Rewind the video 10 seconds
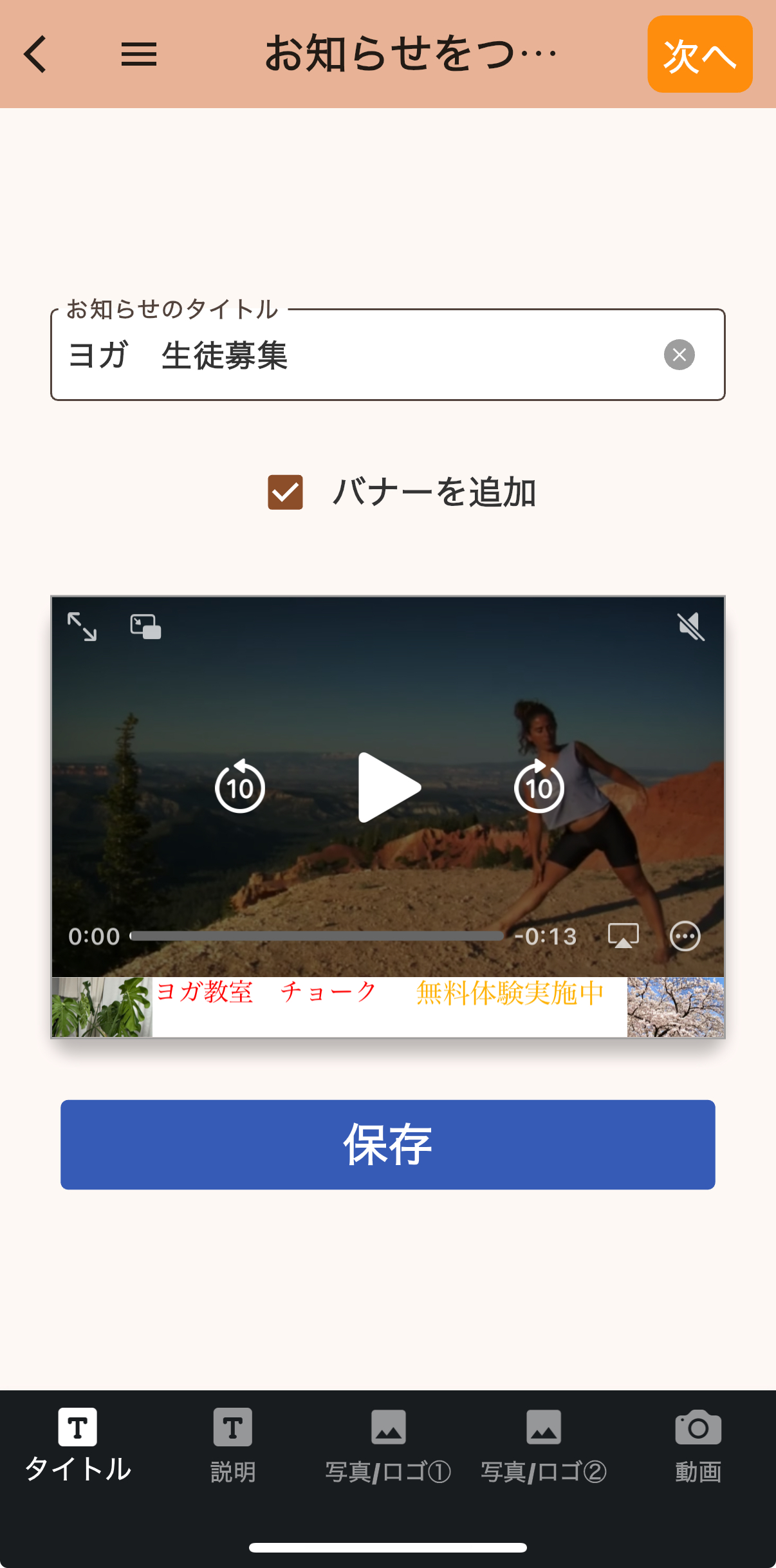The height and width of the screenshot is (1568, 776). 239,787
